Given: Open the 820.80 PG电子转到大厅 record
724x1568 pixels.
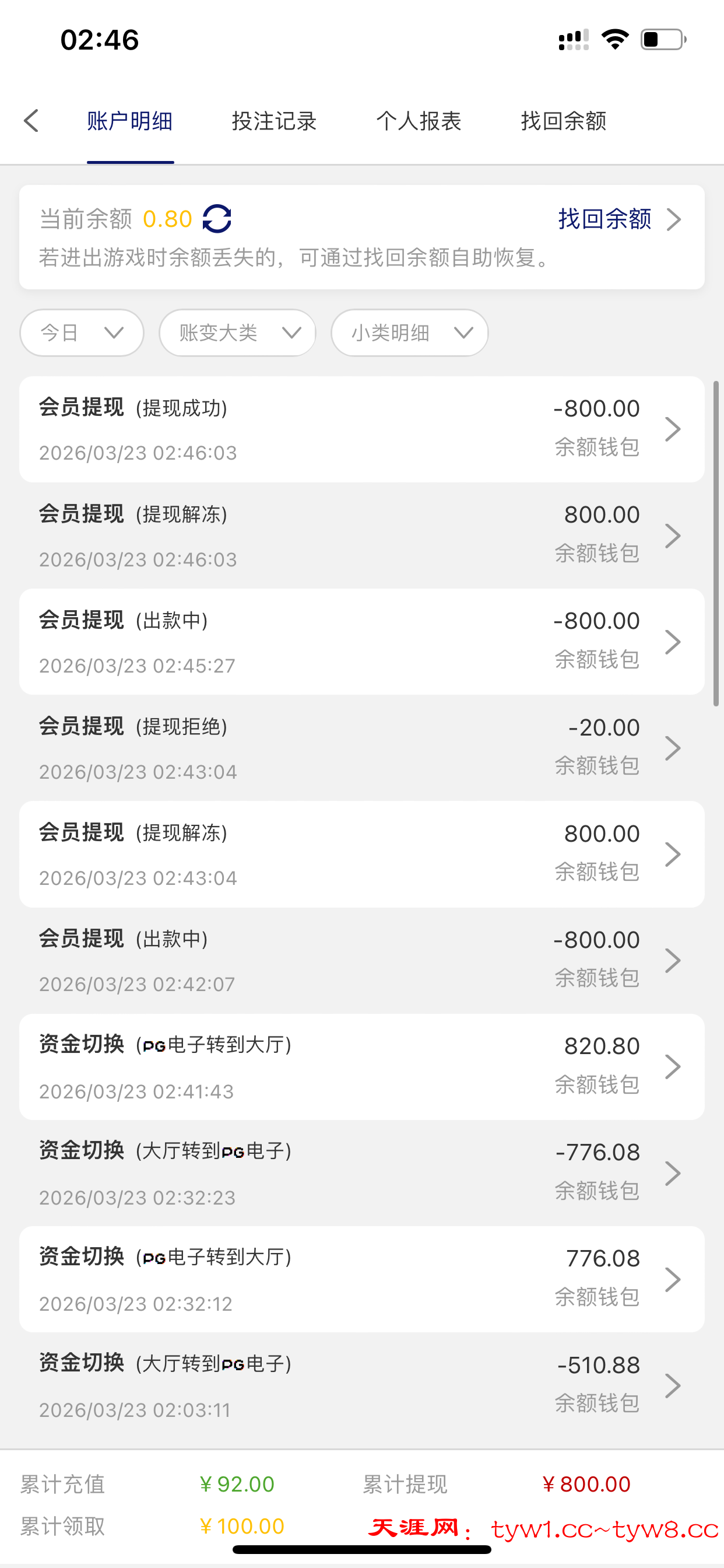Looking at the screenshot, I should (361, 1066).
